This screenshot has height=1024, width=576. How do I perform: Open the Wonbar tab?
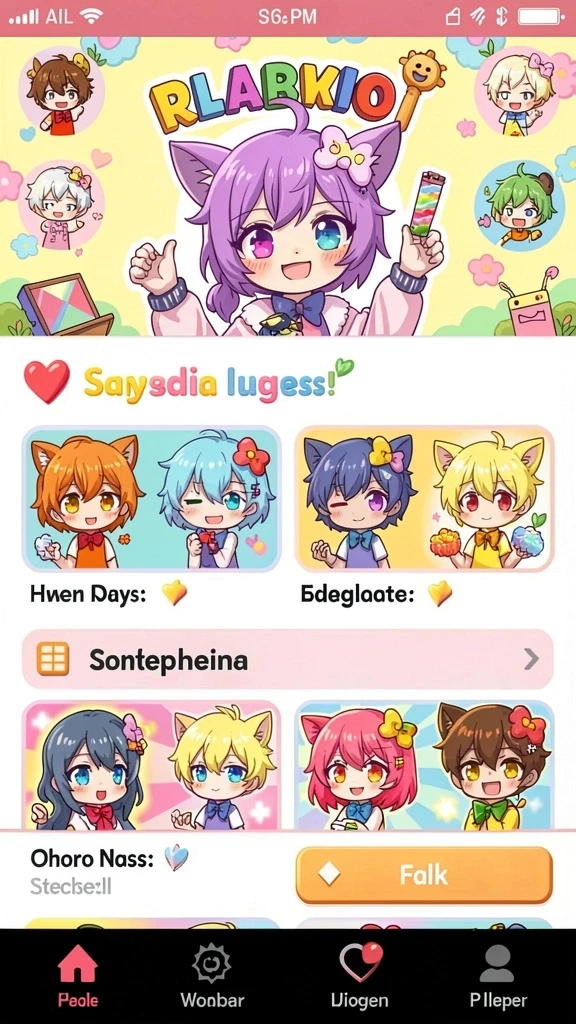click(x=212, y=976)
